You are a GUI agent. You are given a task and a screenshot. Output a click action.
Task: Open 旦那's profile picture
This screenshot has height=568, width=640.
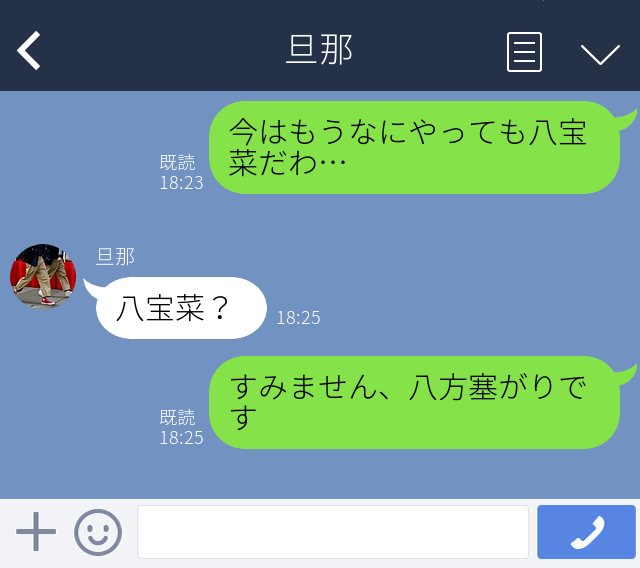pyautogui.click(x=43, y=276)
